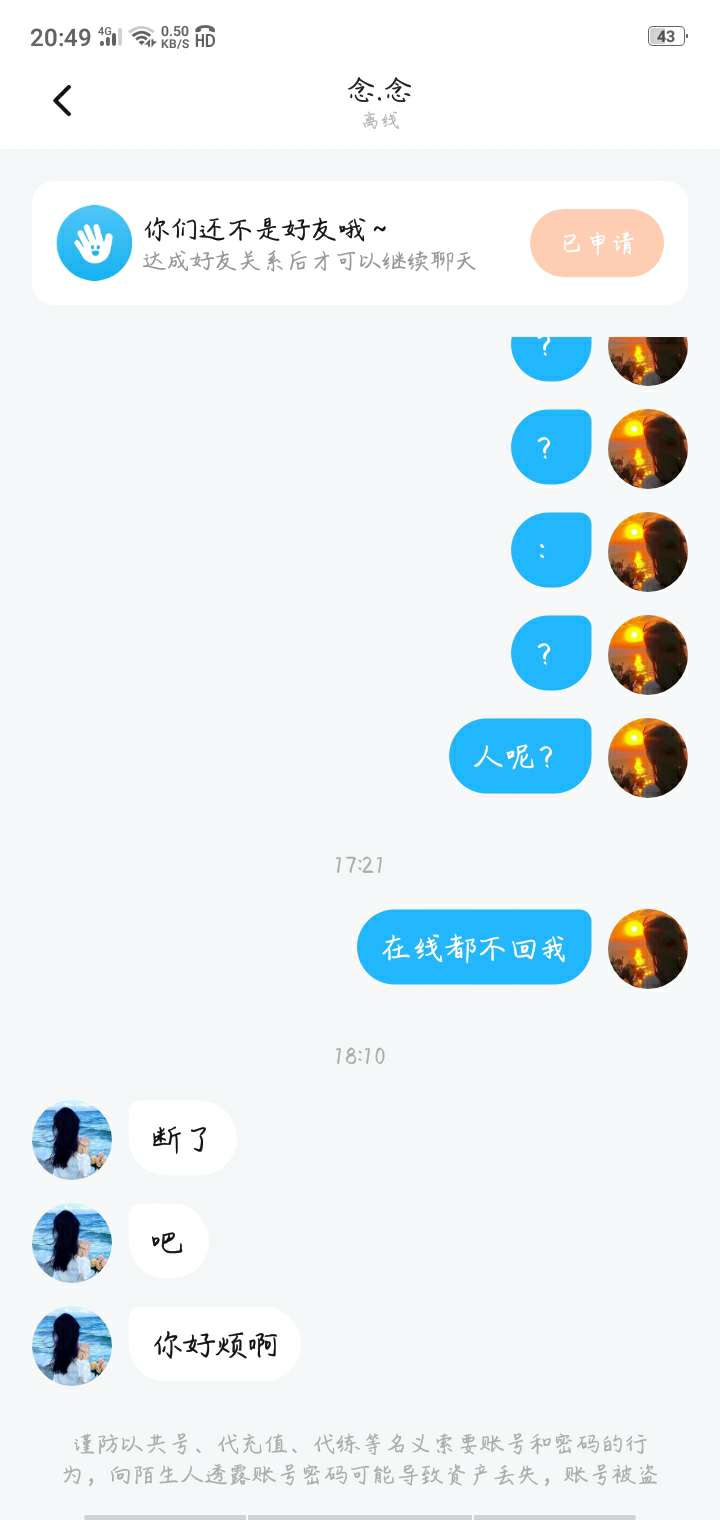
Task: Tap the 已申请 friend request button
Action: point(597,243)
